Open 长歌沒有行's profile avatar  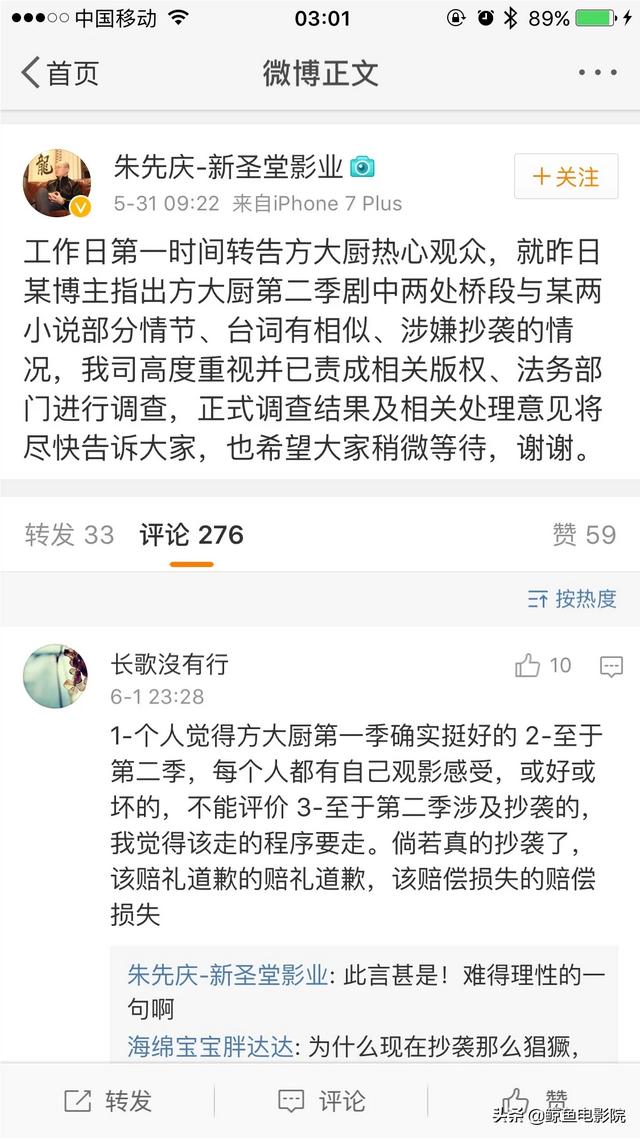[x=55, y=676]
